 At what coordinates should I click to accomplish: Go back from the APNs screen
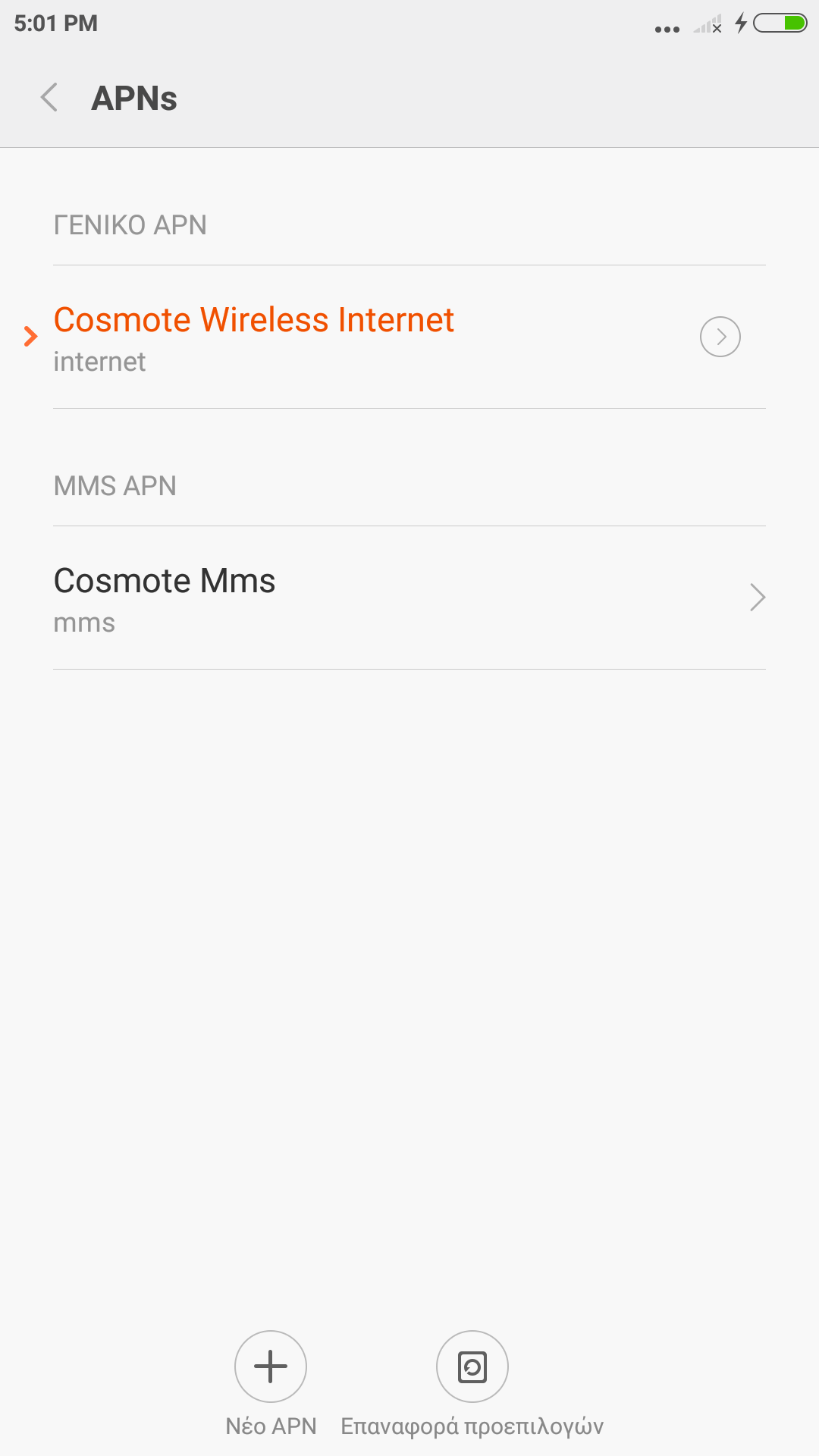coord(50,98)
